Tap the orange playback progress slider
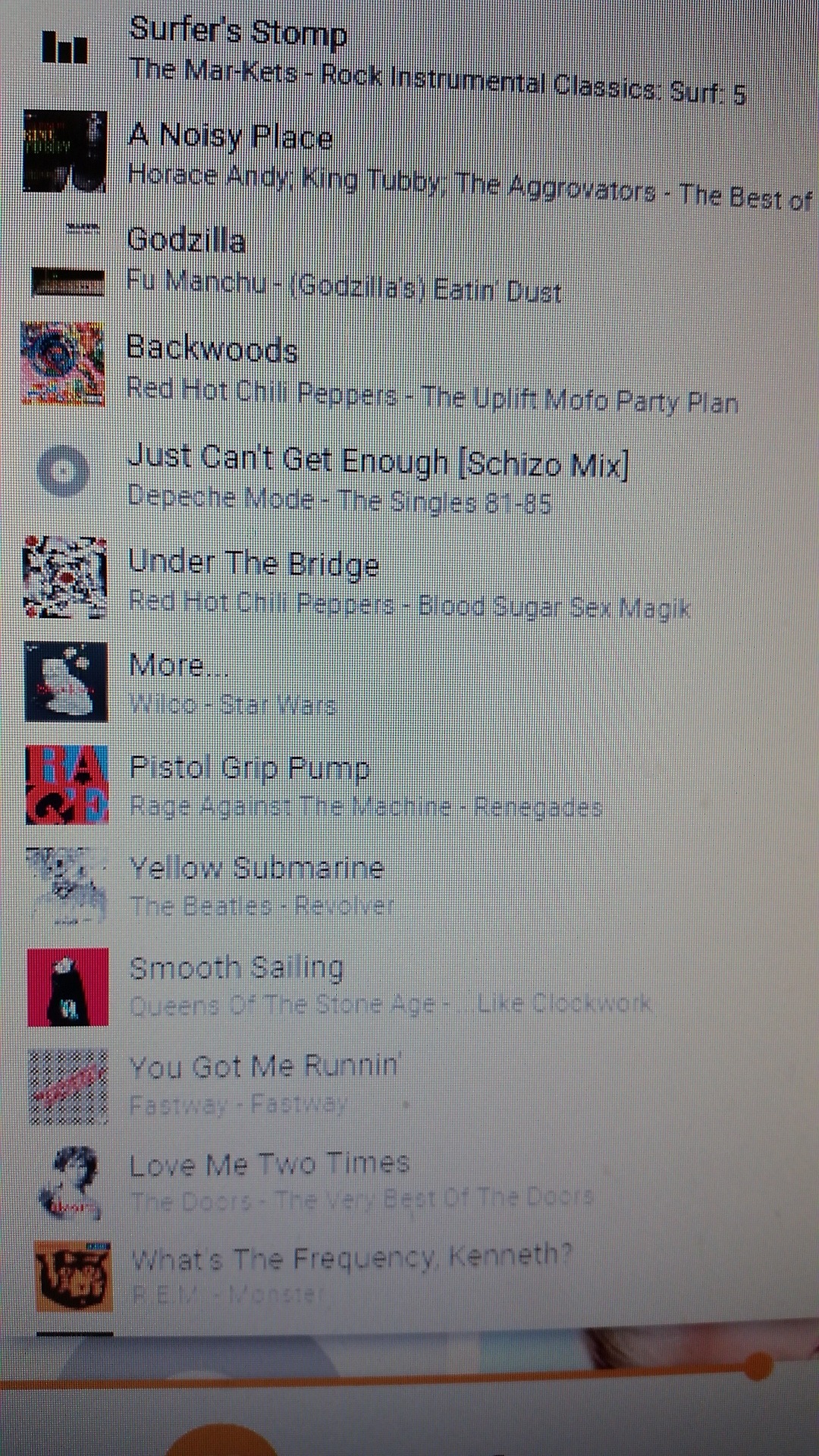Image resolution: width=819 pixels, height=1456 pixels. [755, 1367]
